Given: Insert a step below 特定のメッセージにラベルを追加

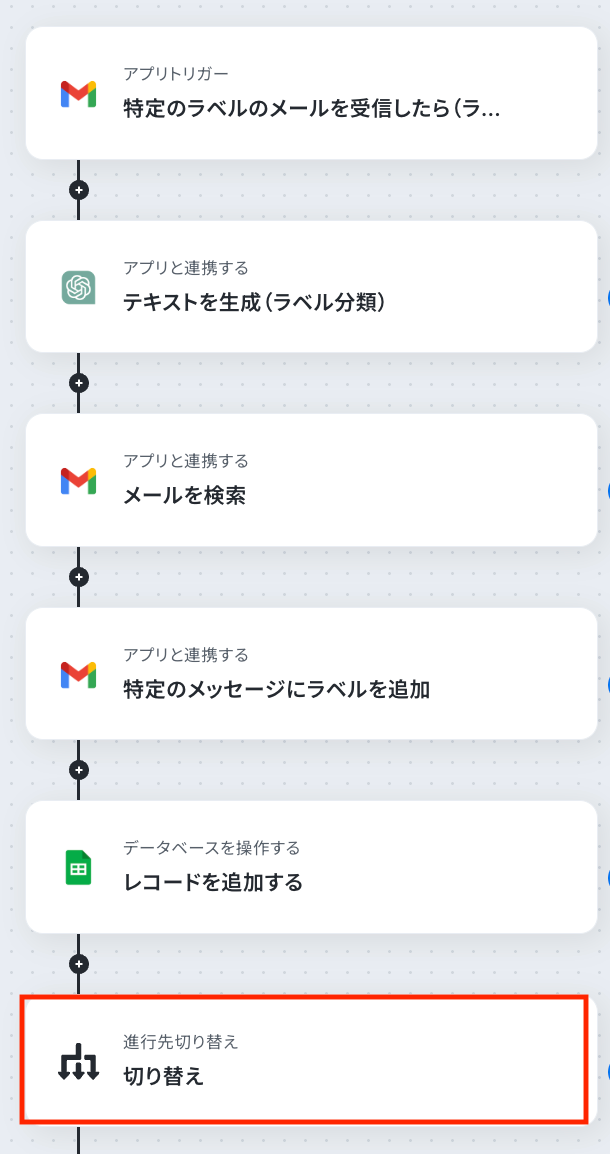Looking at the screenshot, I should 79,771.
